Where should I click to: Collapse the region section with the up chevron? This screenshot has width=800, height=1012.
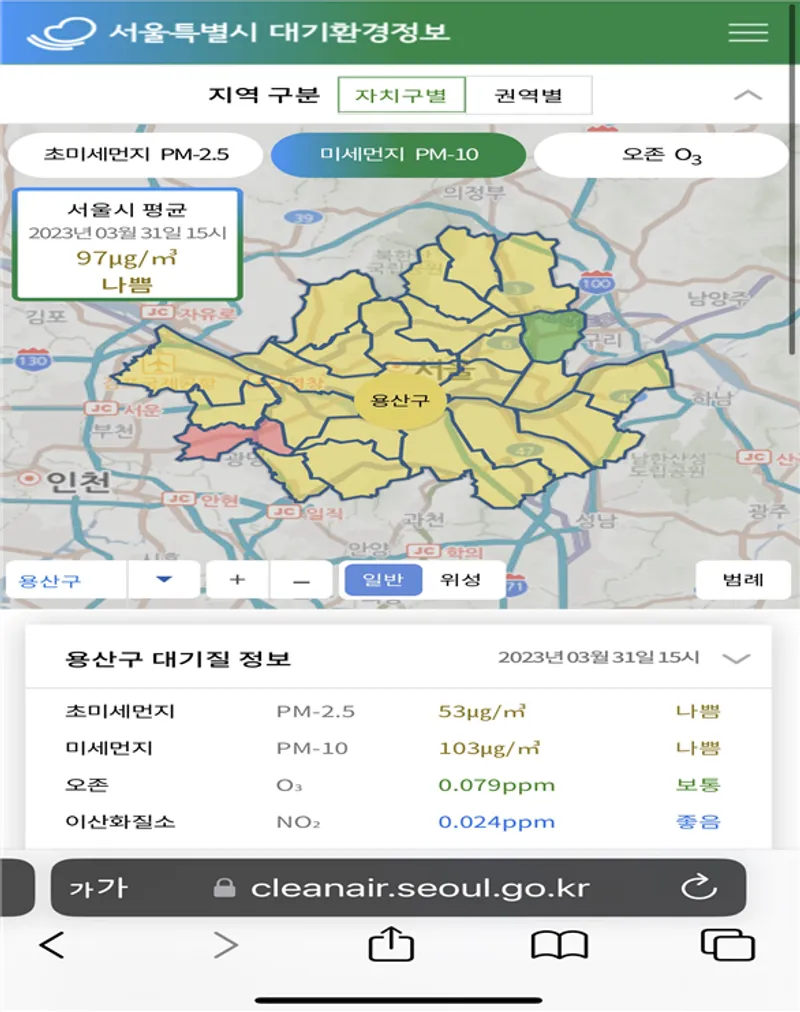(748, 96)
